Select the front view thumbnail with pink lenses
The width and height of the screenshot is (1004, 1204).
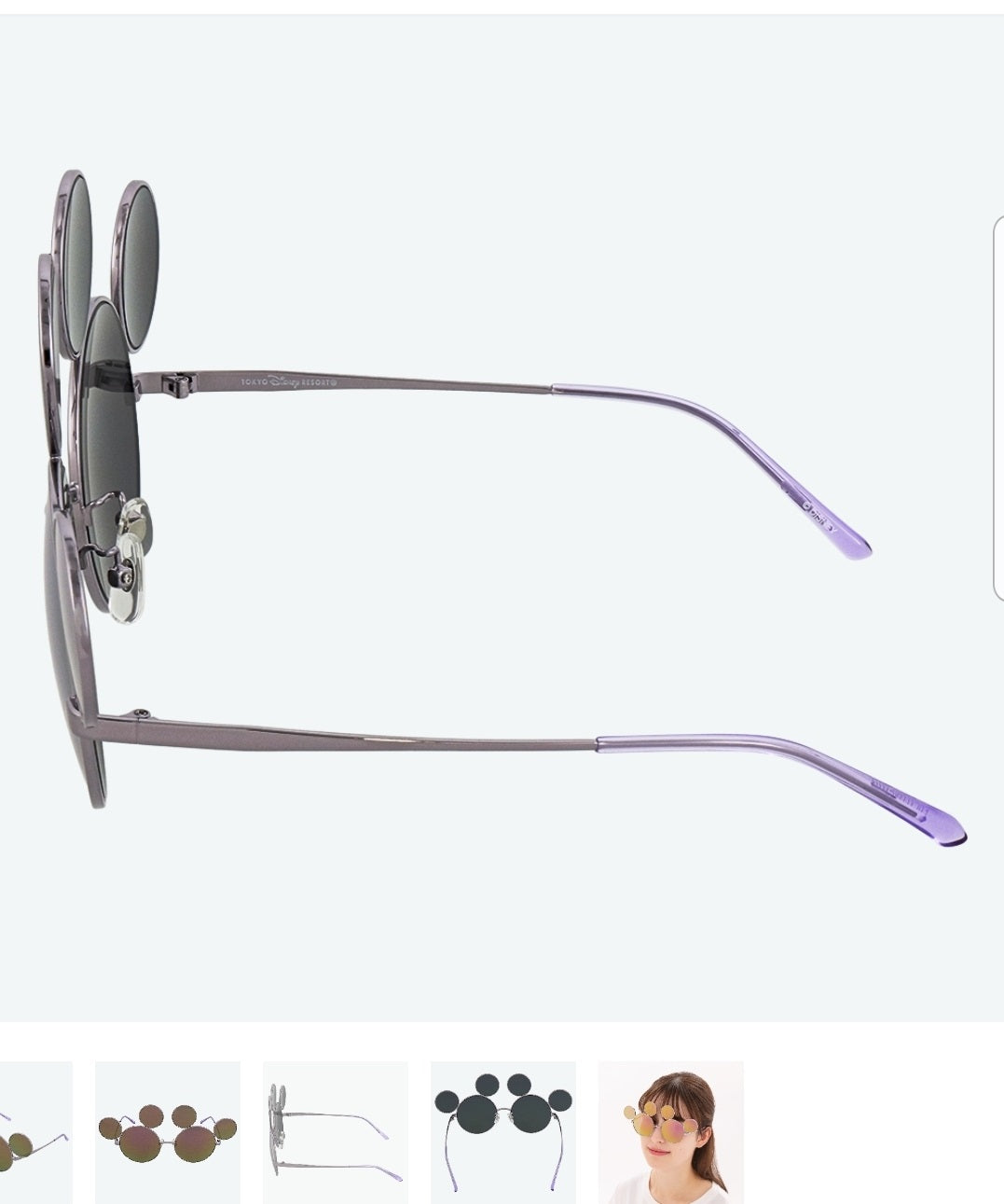click(168, 1131)
